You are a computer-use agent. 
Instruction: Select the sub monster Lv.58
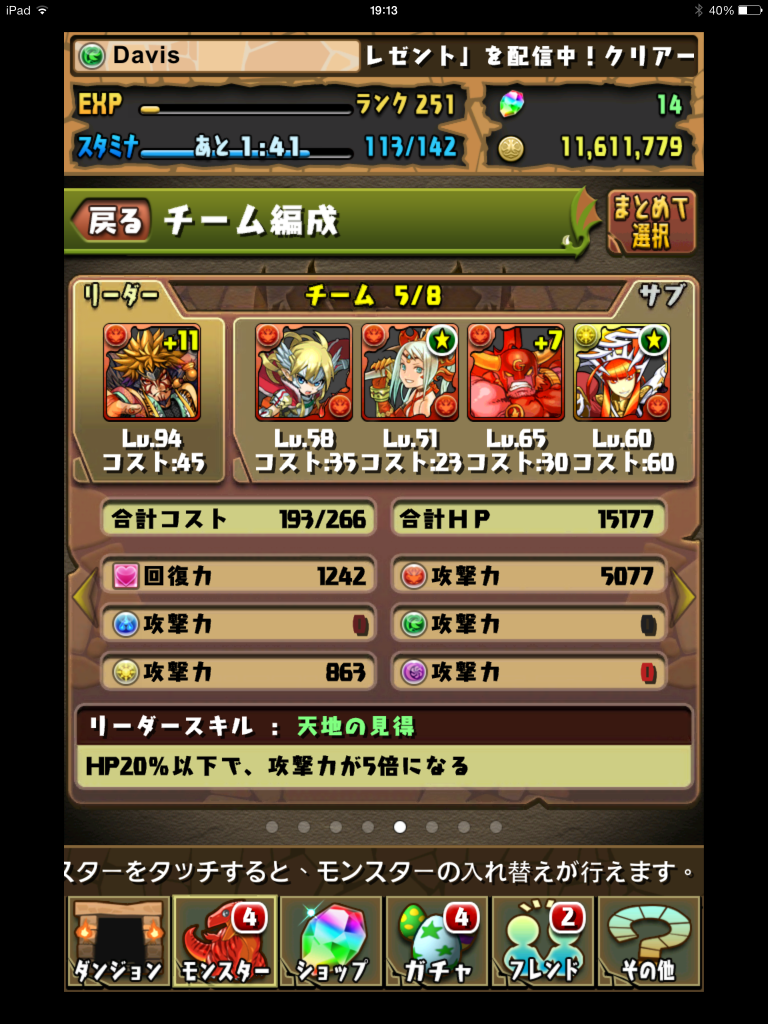304,372
